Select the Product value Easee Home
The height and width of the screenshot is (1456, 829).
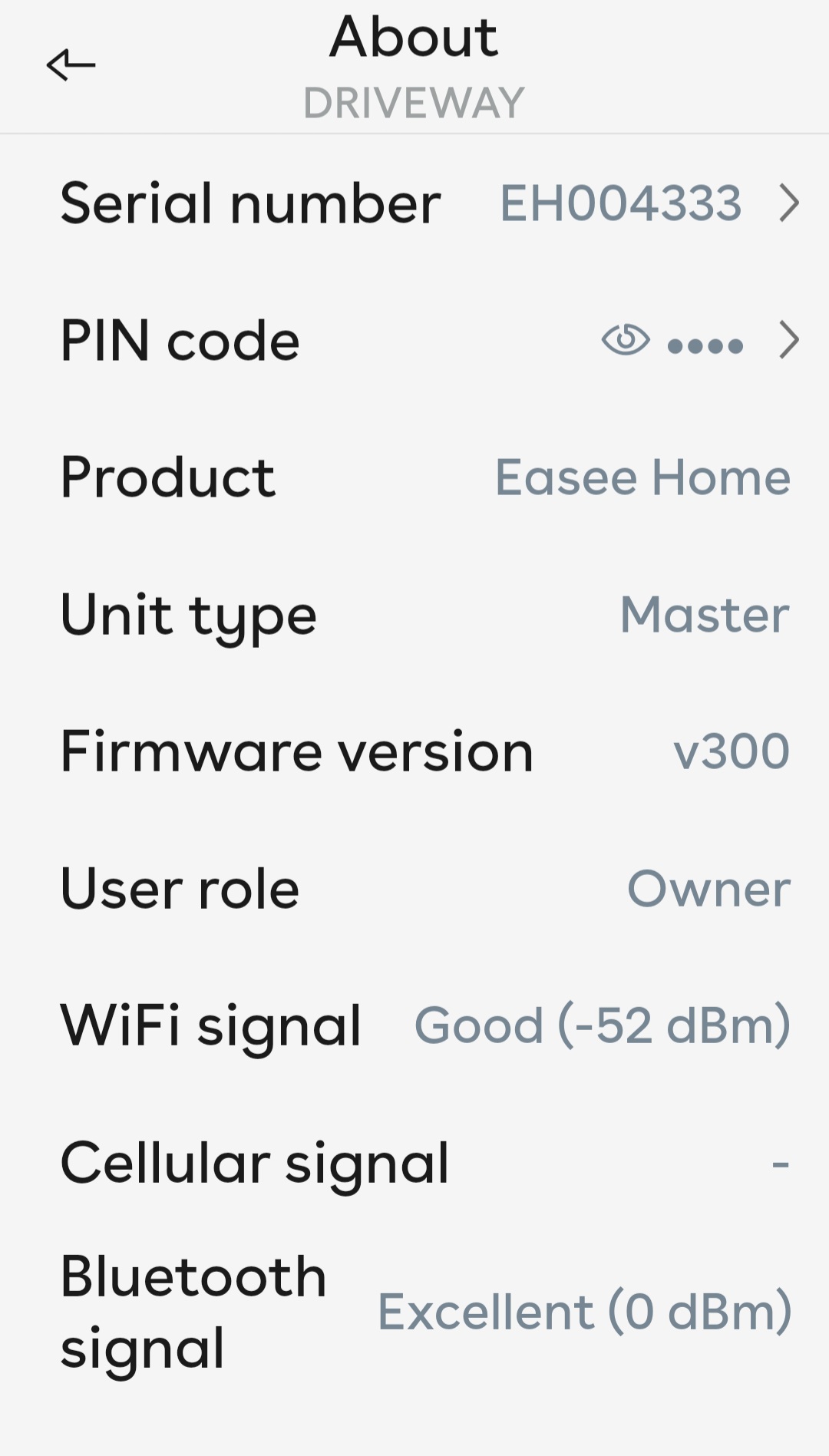642,477
